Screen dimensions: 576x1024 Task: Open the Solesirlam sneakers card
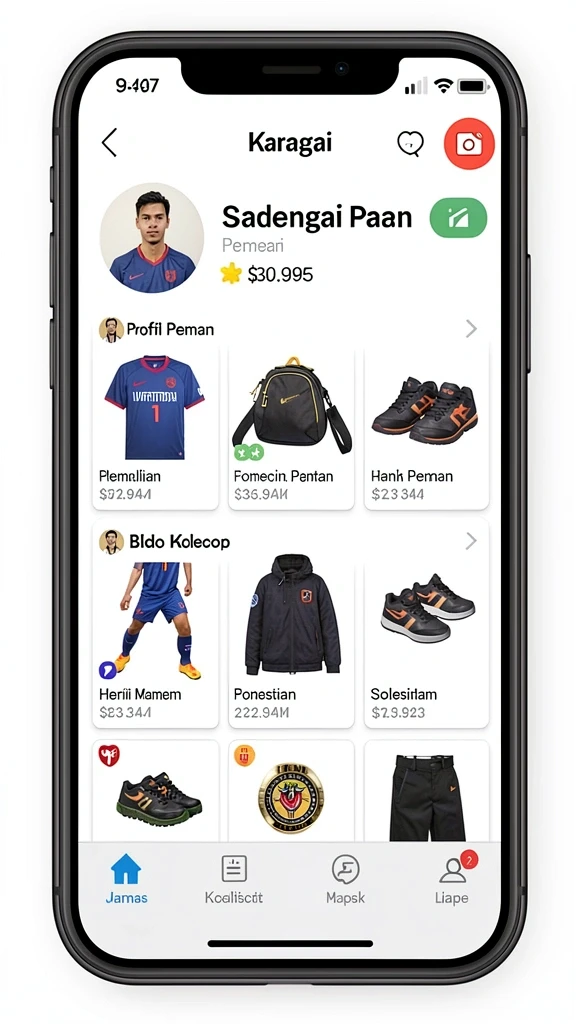click(x=426, y=643)
